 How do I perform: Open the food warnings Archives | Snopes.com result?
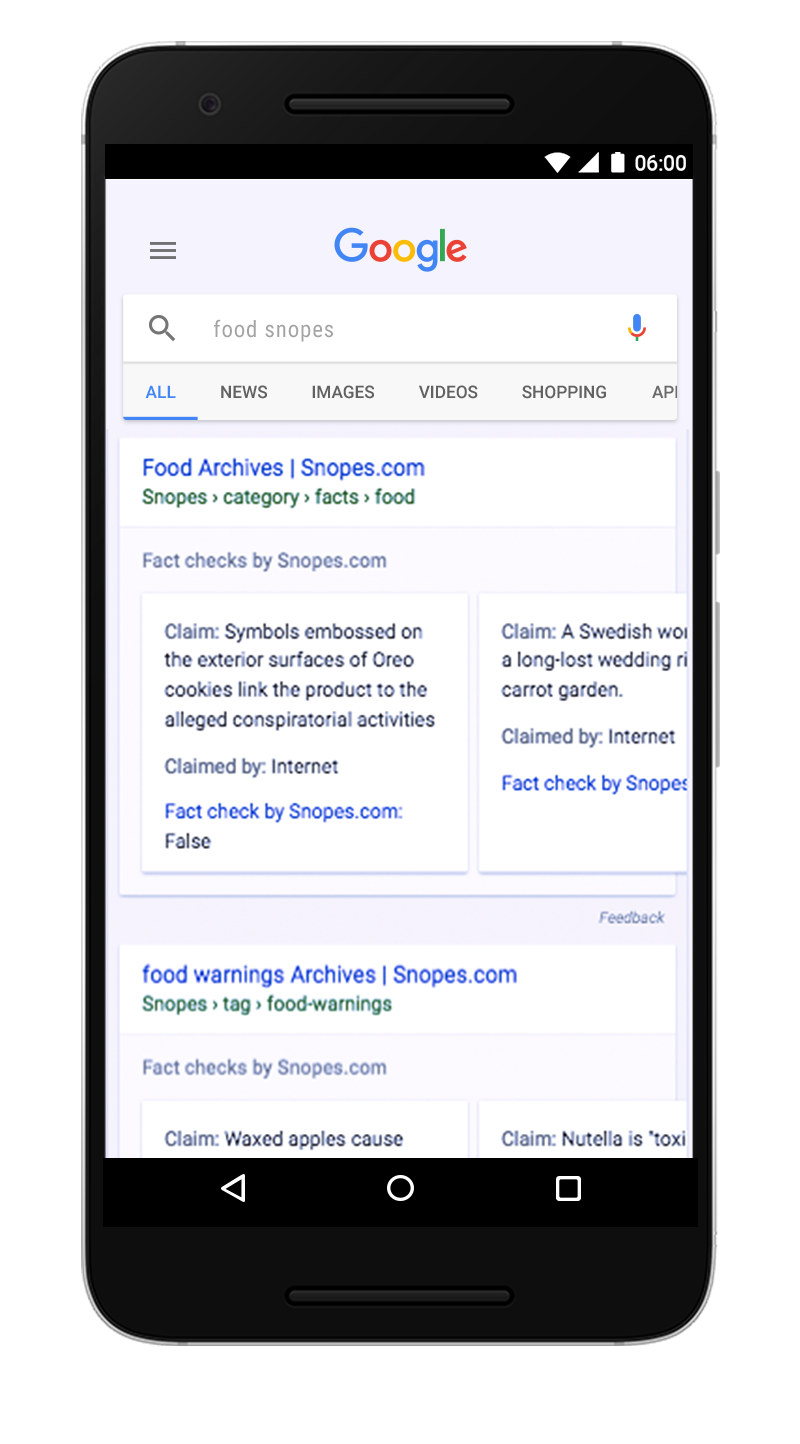(x=329, y=975)
